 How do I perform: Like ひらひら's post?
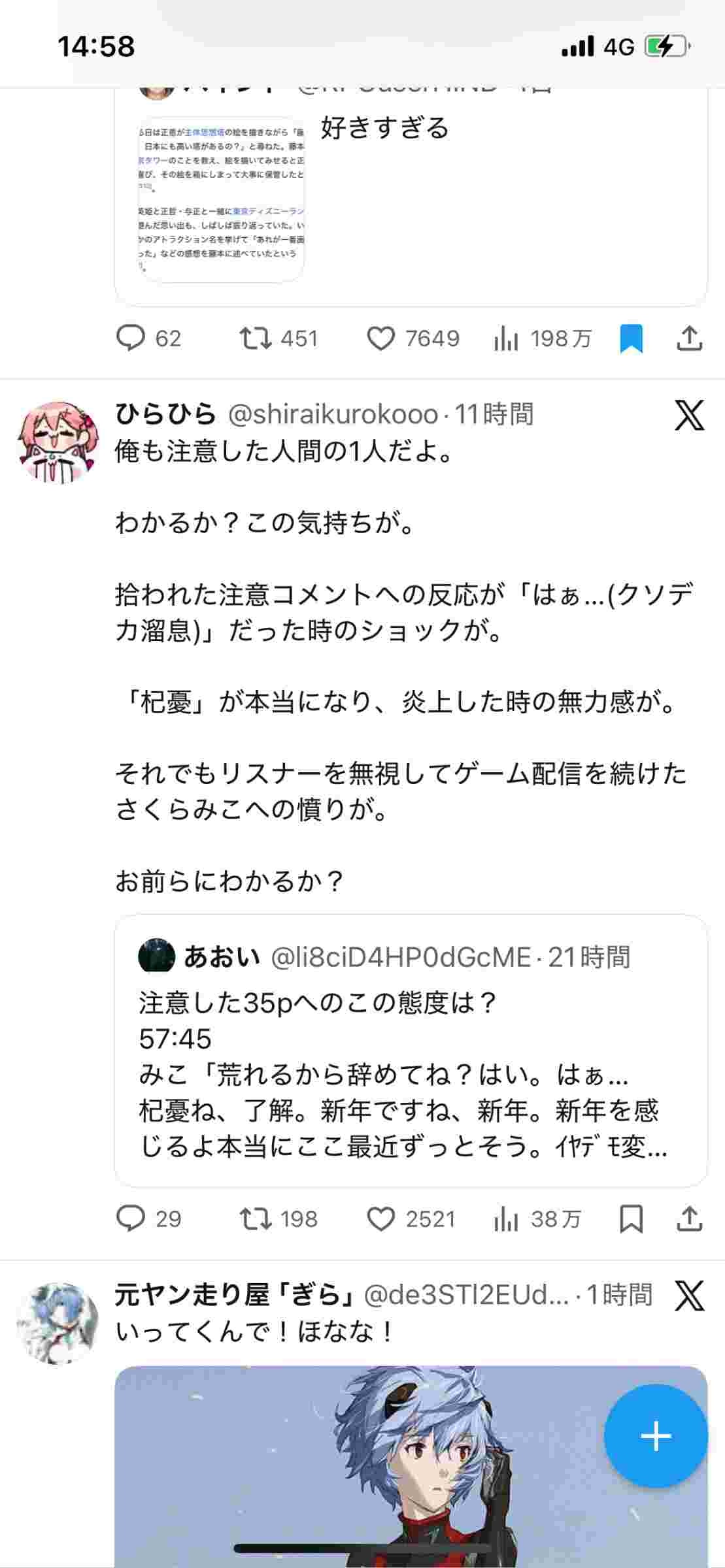pos(380,1218)
